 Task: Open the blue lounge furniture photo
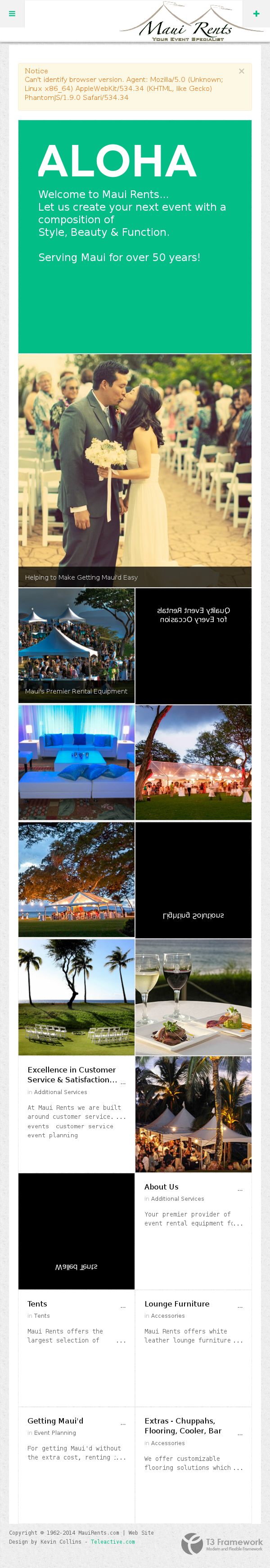[x=76, y=762]
